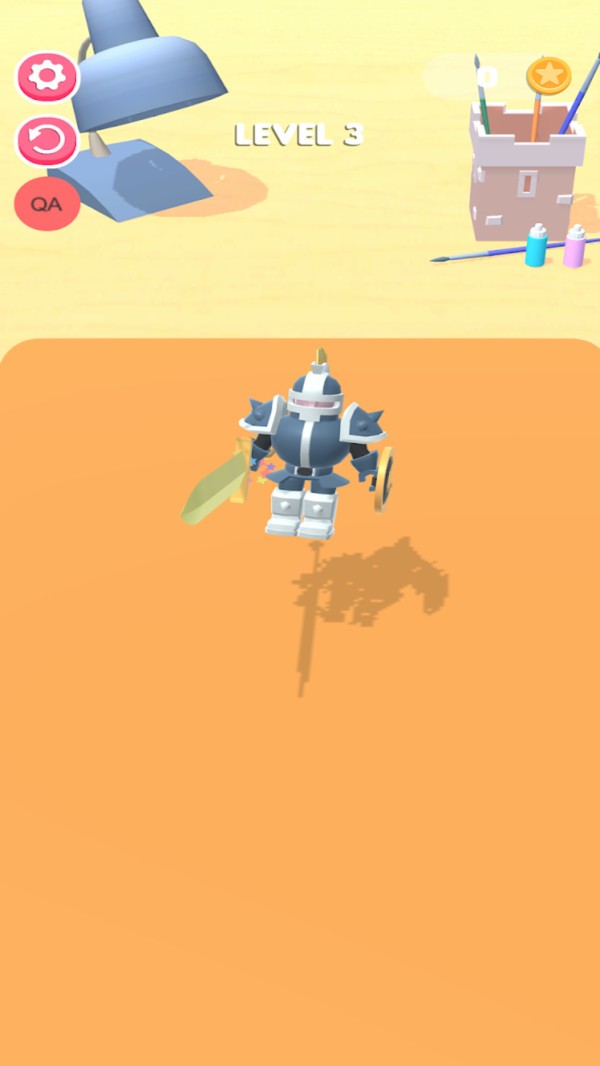Screen dimensions: 600x1066
Task: Open the QA debug button
Action: pos(47,204)
